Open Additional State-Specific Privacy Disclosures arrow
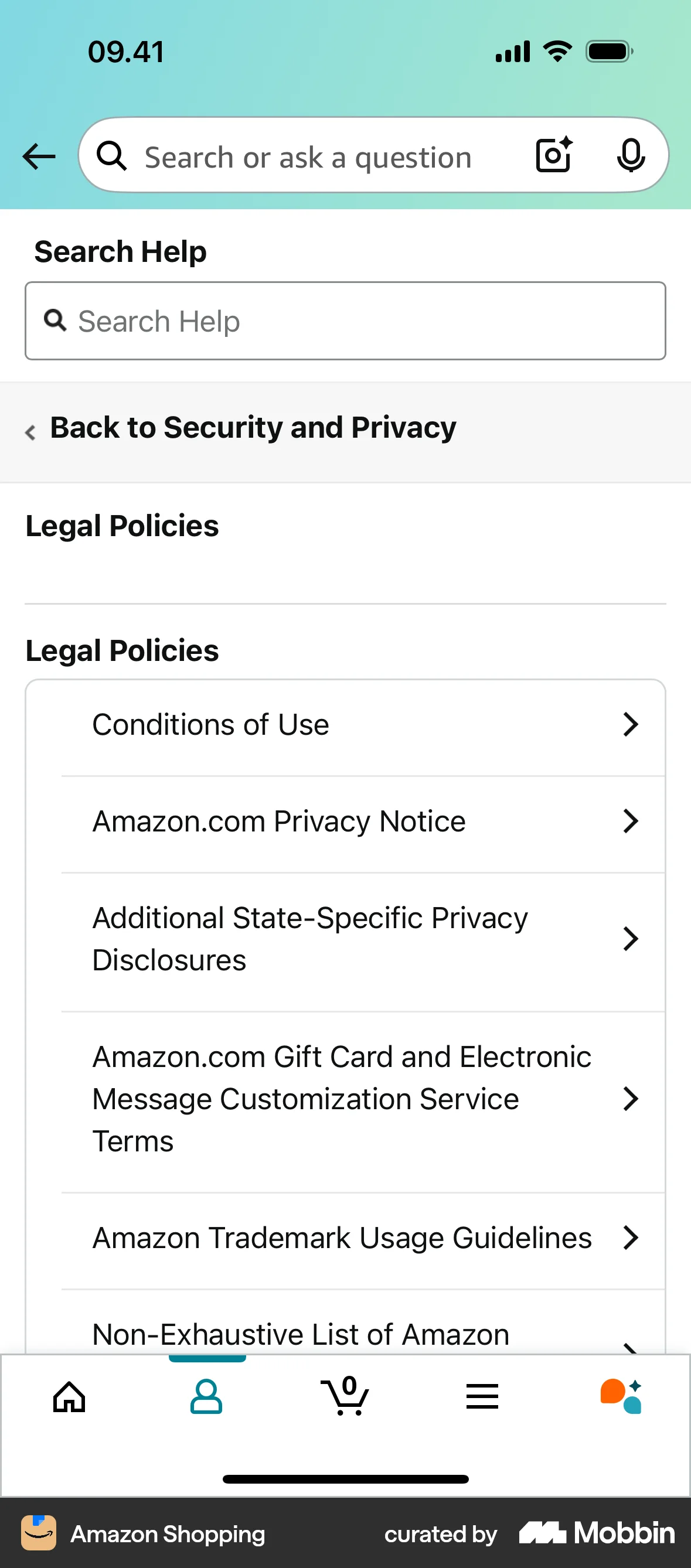Screen dimensions: 691x1568 pos(631,939)
